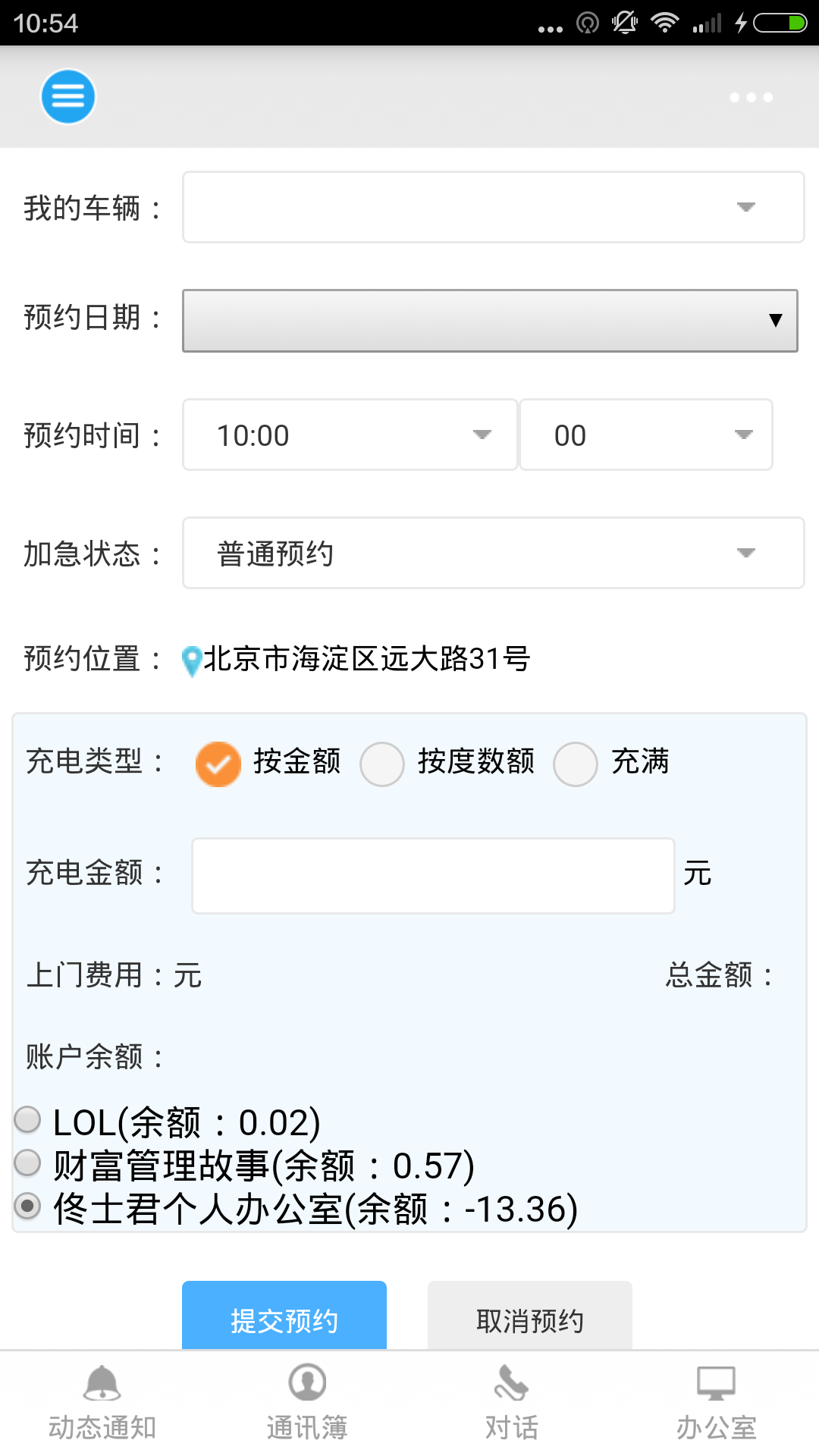Open the three-dot overflow menu
Image resolution: width=819 pixels, height=1456 pixels.
coord(751,97)
